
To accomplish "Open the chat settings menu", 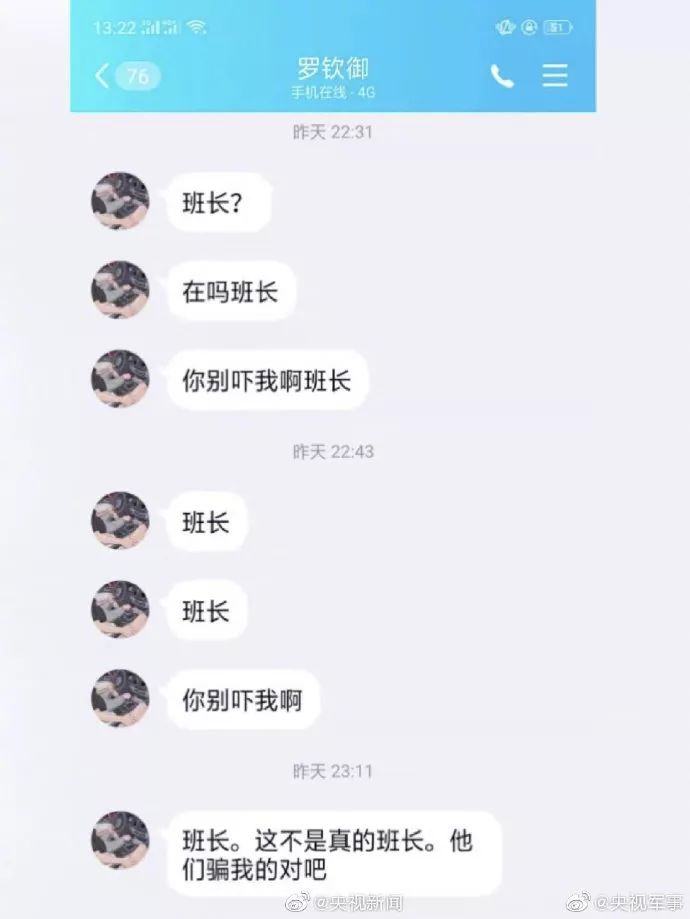I will coord(555,76).
